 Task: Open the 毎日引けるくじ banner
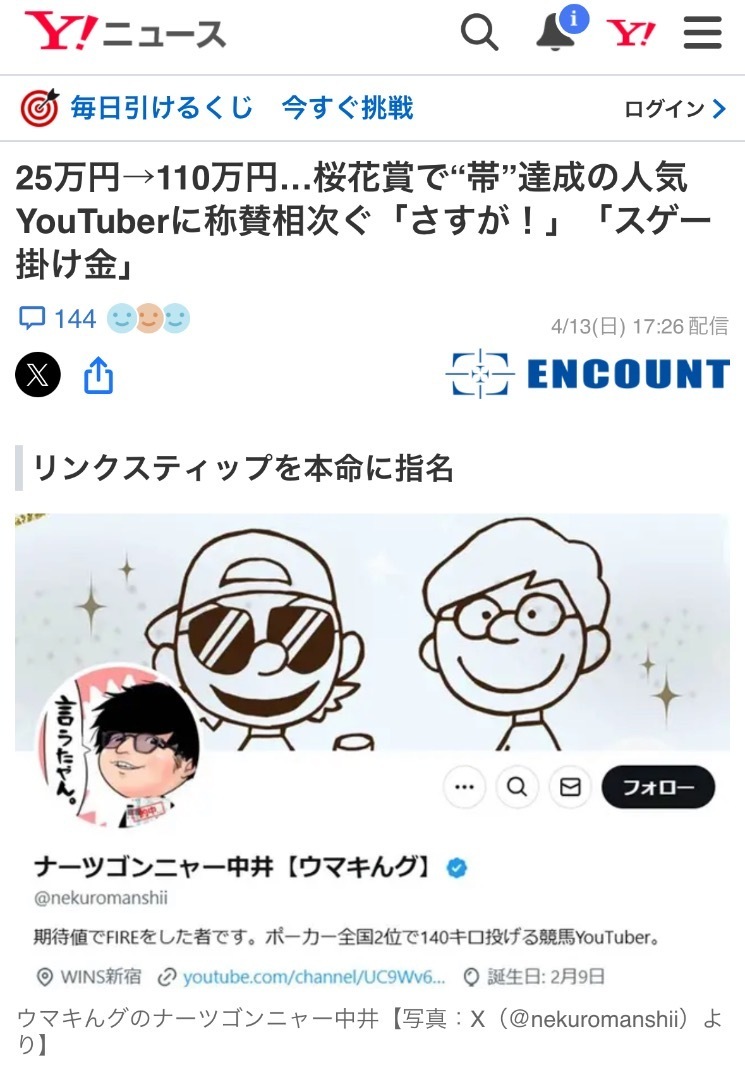[x=216, y=108]
